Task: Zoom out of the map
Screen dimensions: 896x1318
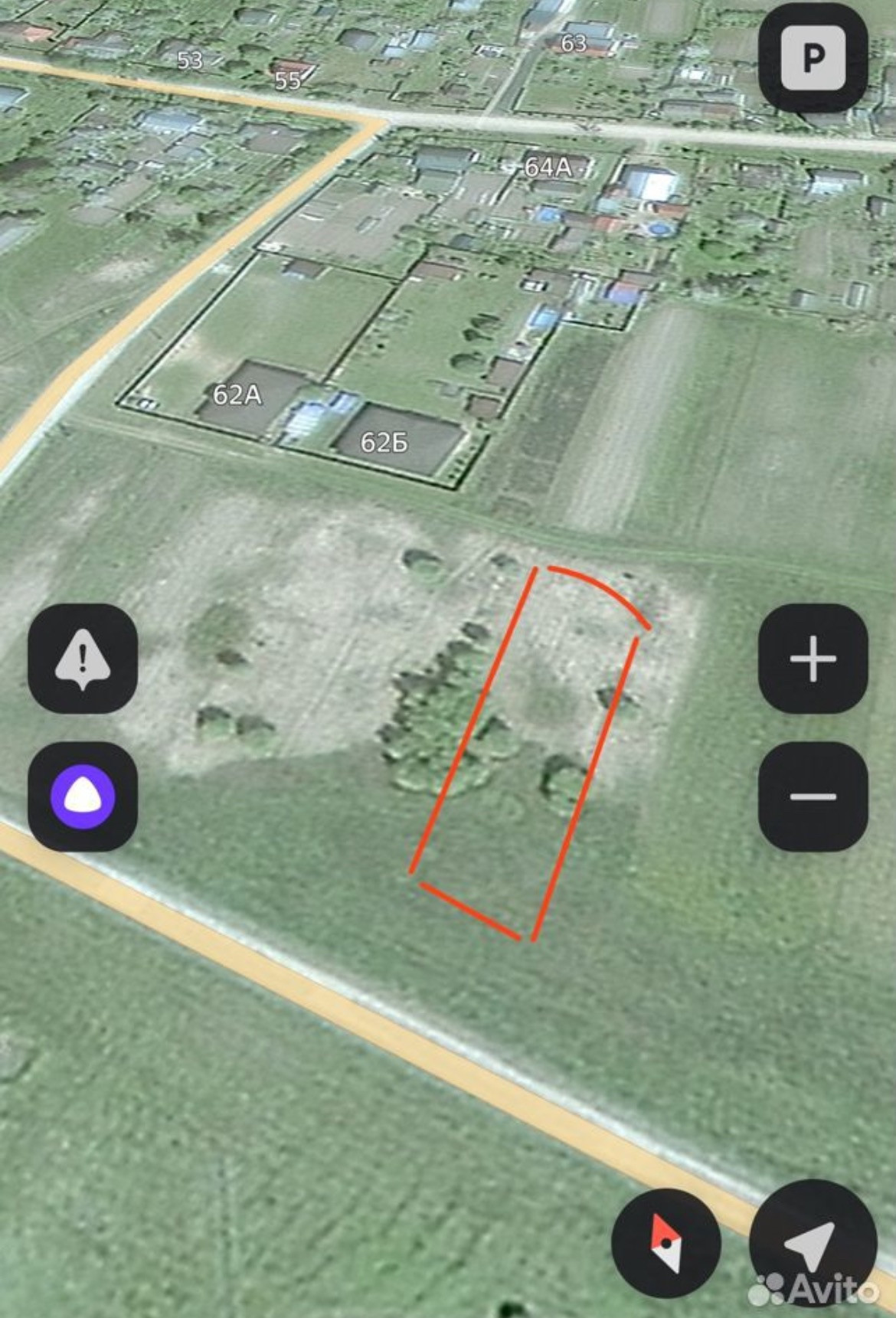Action: pyautogui.click(x=813, y=796)
